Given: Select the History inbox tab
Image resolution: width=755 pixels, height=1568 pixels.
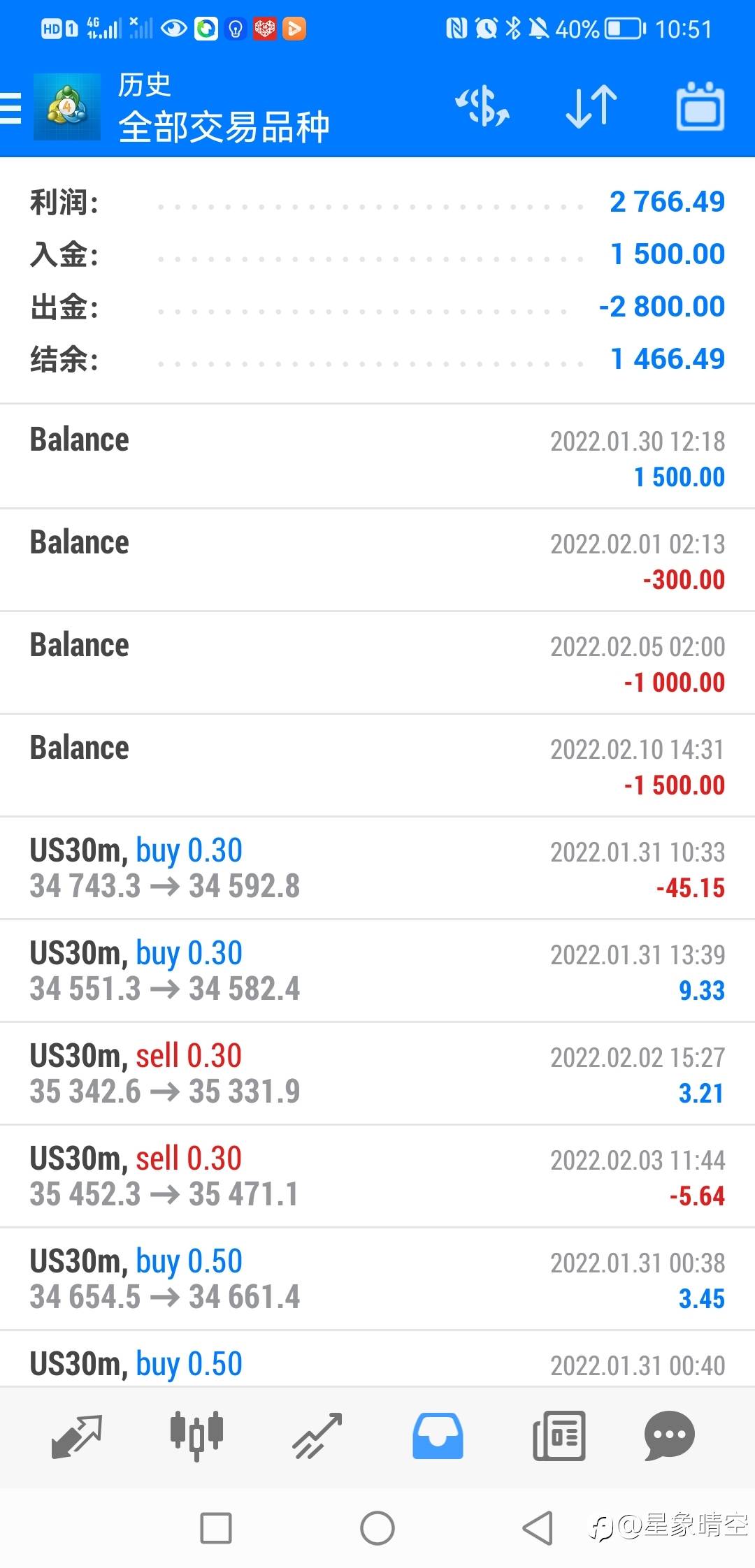Looking at the screenshot, I should [438, 1436].
